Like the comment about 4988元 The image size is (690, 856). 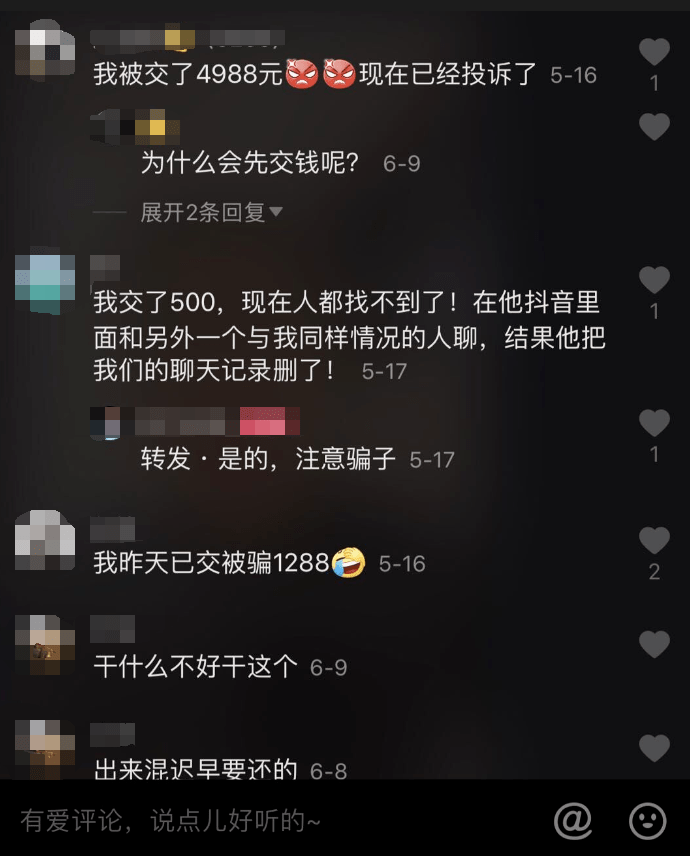pos(654,51)
